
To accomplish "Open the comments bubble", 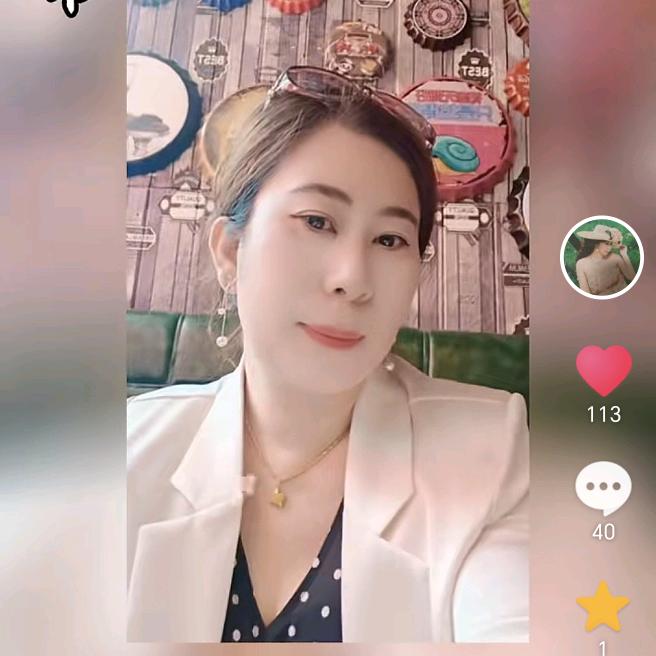I will pyautogui.click(x=603, y=489).
